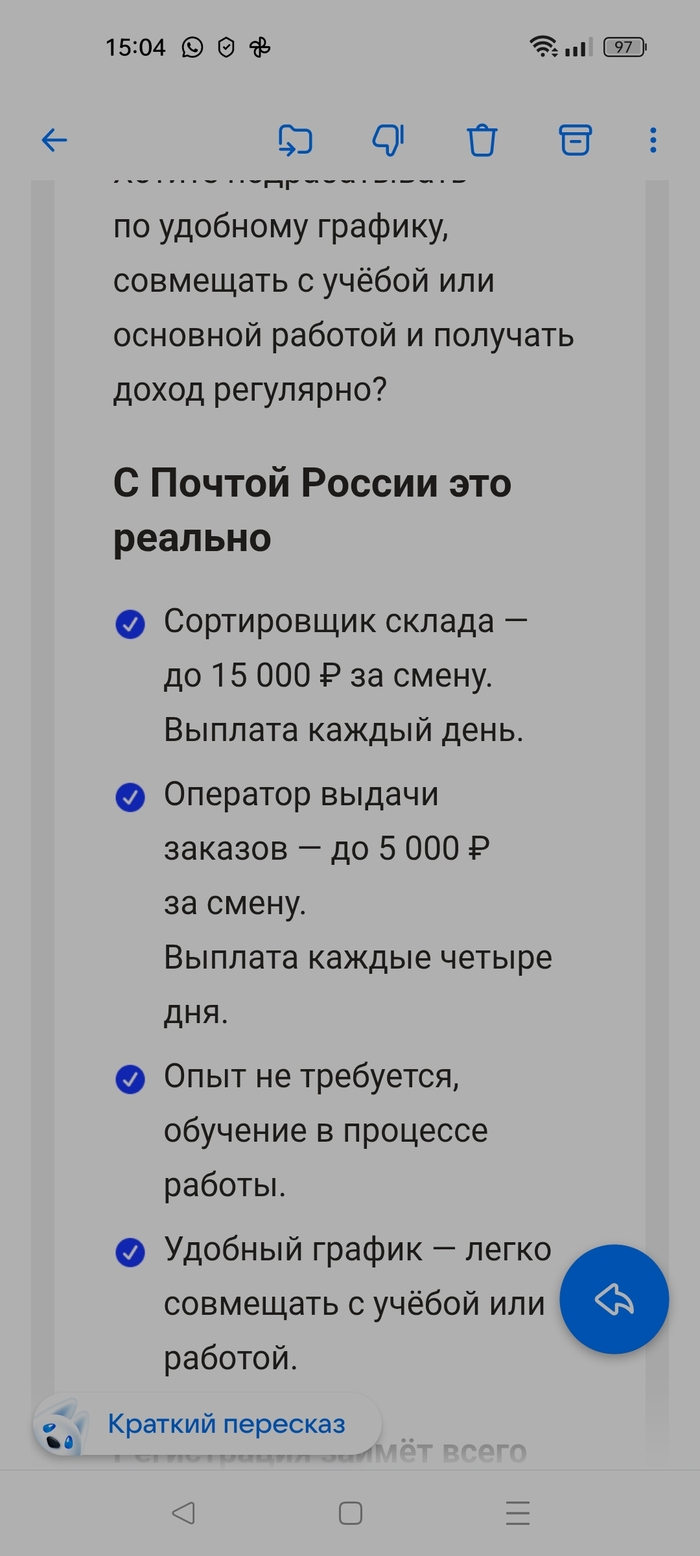Image resolution: width=700 pixels, height=1556 pixels.
Task: Open the overflow menu
Action: [x=653, y=140]
